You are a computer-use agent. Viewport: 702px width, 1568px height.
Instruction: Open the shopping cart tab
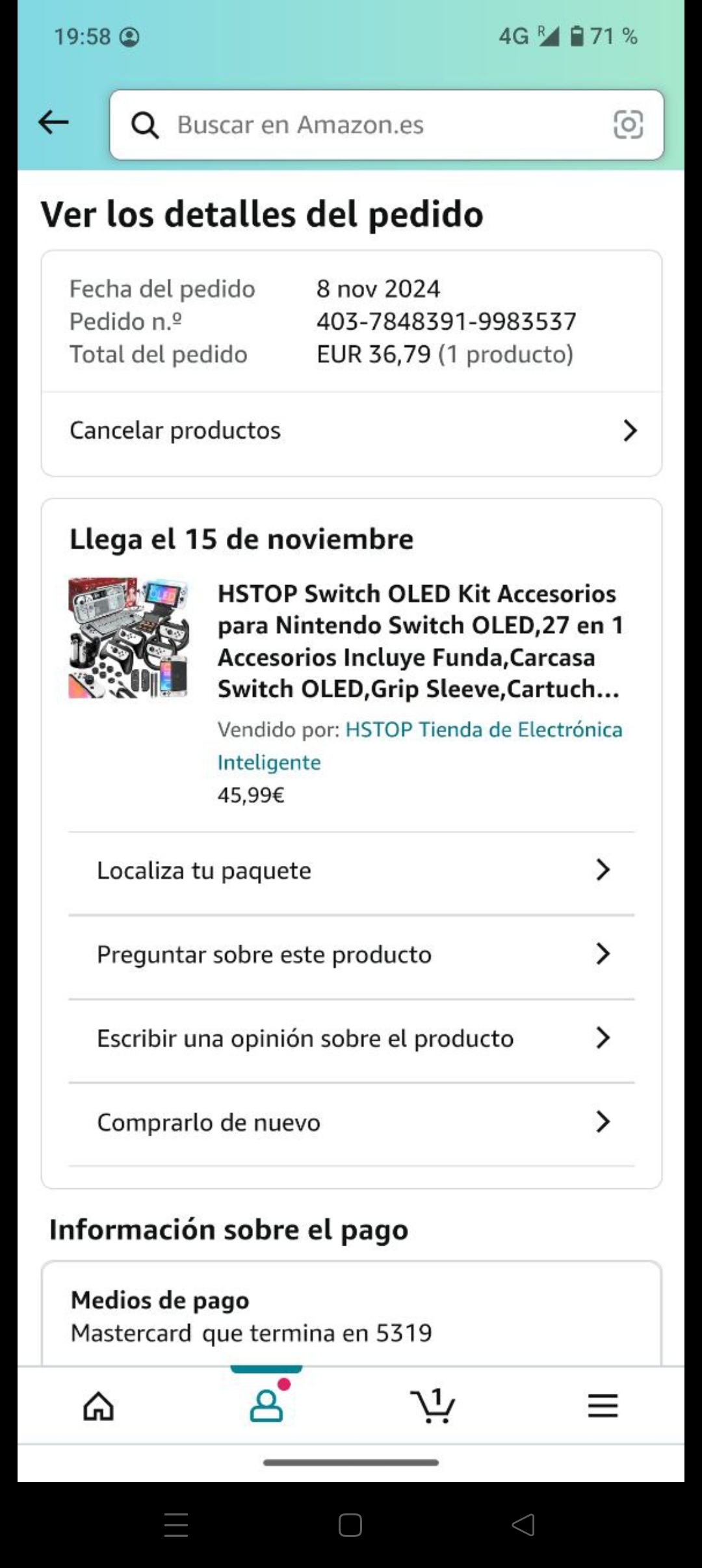tap(434, 1406)
